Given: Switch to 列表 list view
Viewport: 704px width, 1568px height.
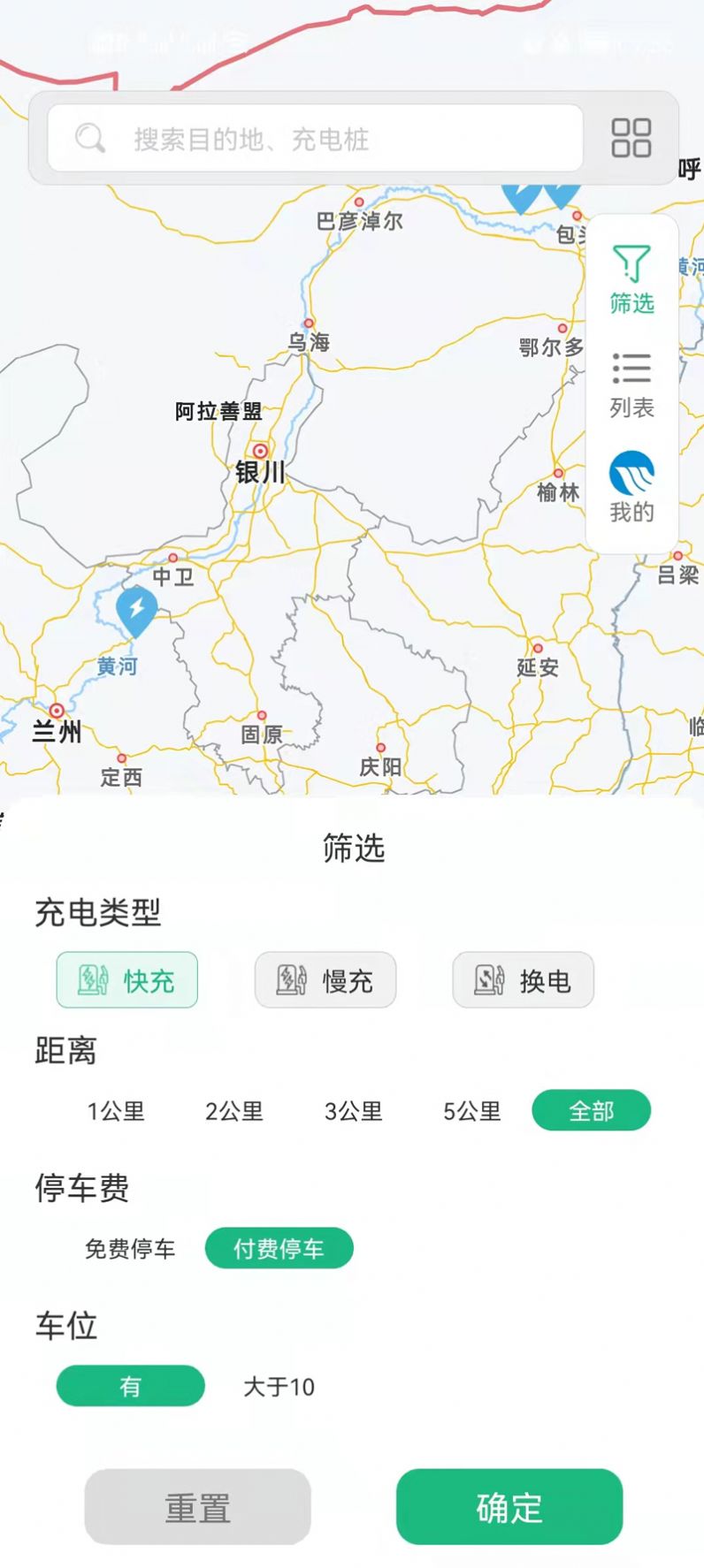Looking at the screenshot, I should coord(631,384).
